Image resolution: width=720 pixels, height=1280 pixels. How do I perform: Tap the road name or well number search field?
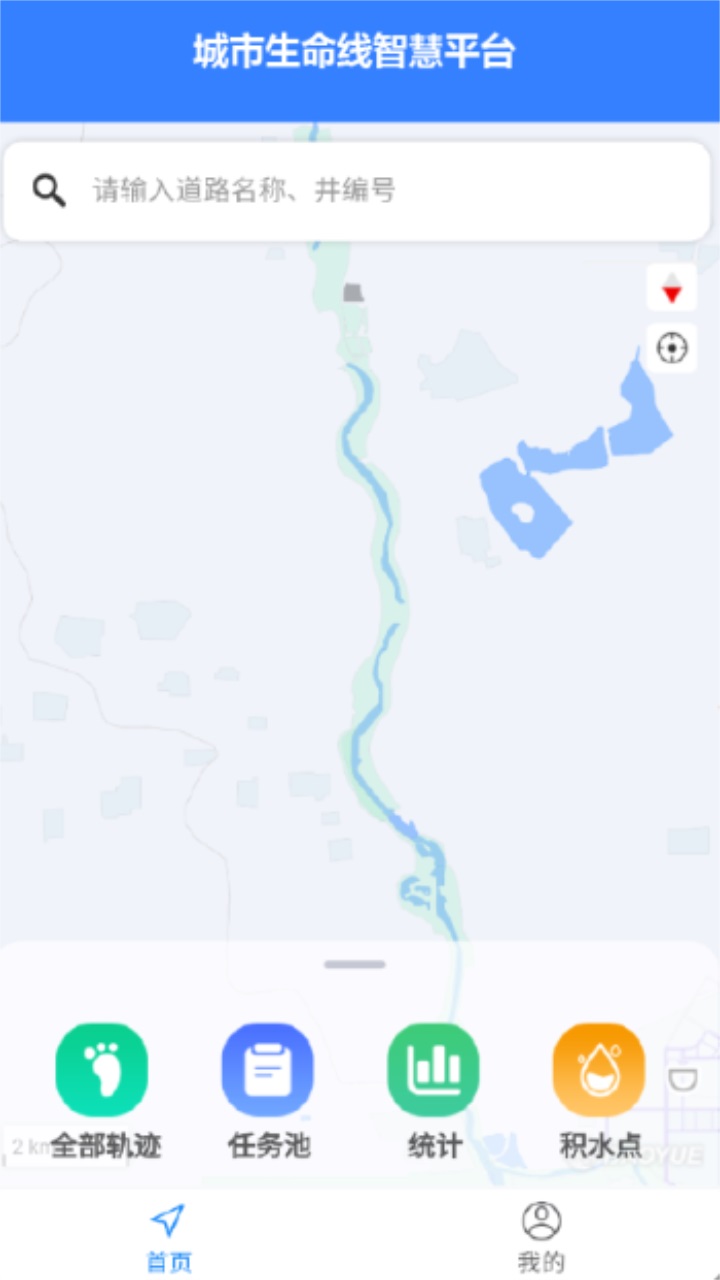357,190
